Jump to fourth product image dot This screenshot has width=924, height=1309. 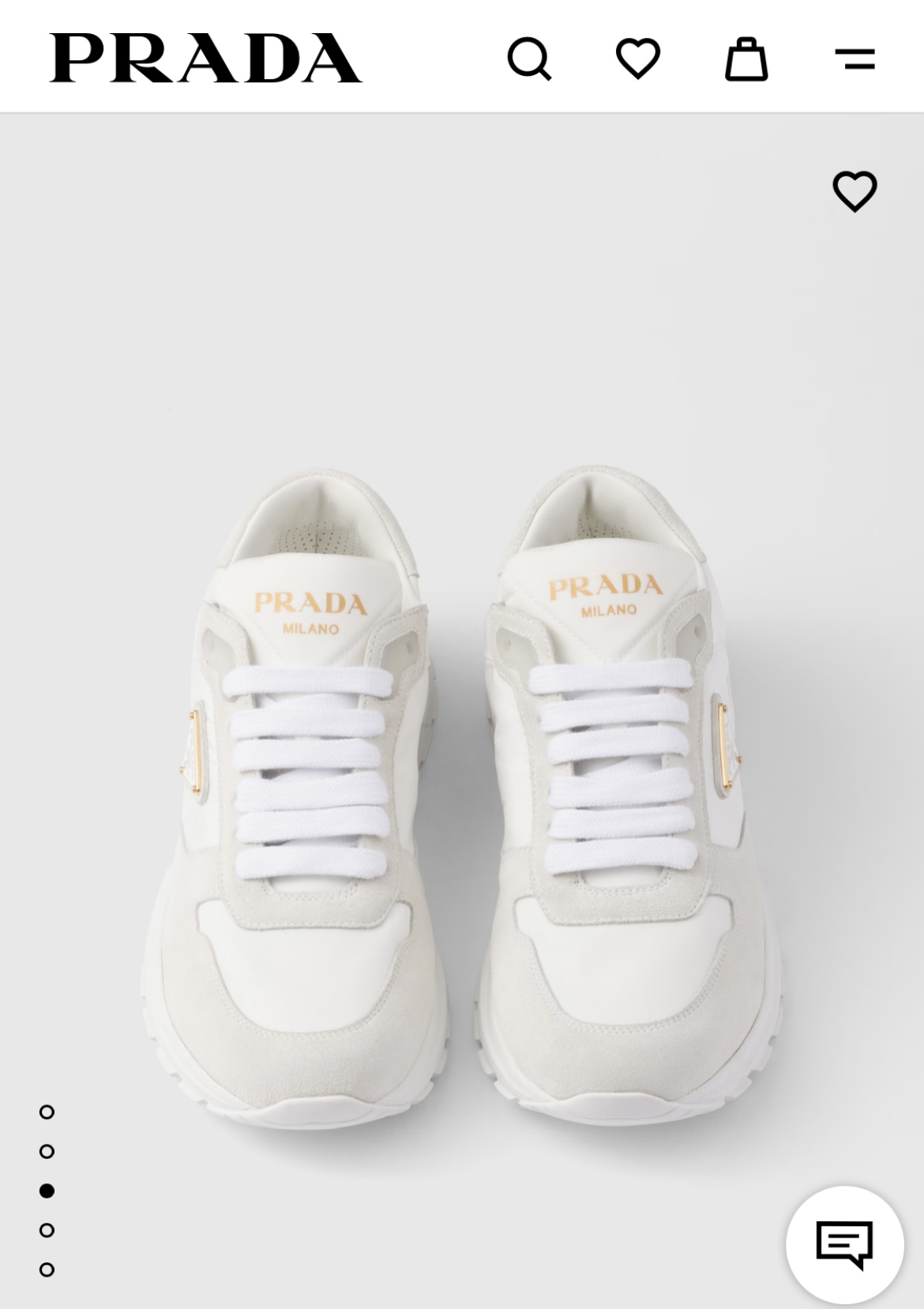(47, 1230)
